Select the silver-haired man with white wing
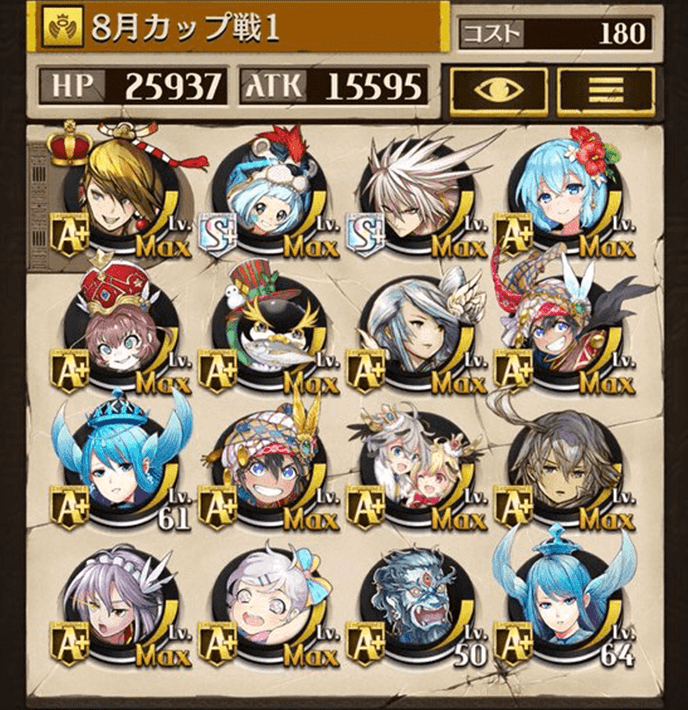688x710 pixels. pyautogui.click(x=411, y=333)
